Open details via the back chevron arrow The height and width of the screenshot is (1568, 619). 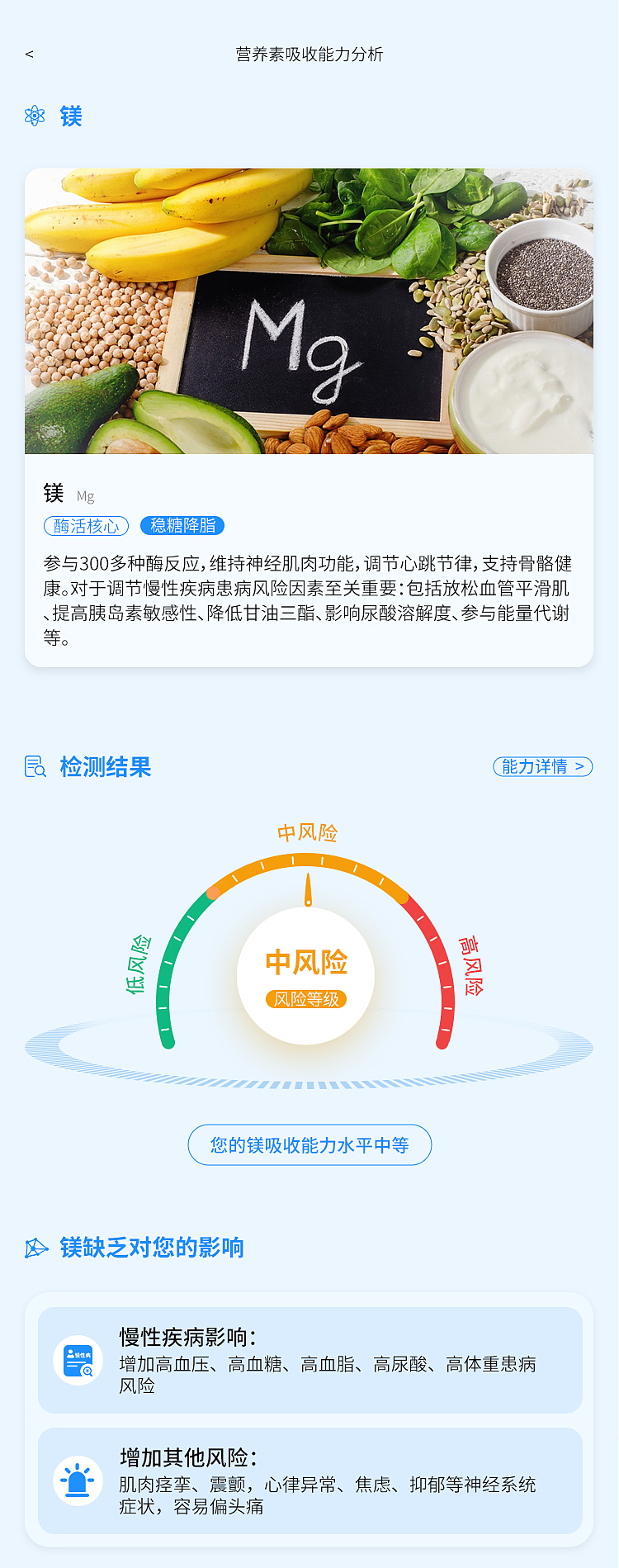(x=31, y=55)
